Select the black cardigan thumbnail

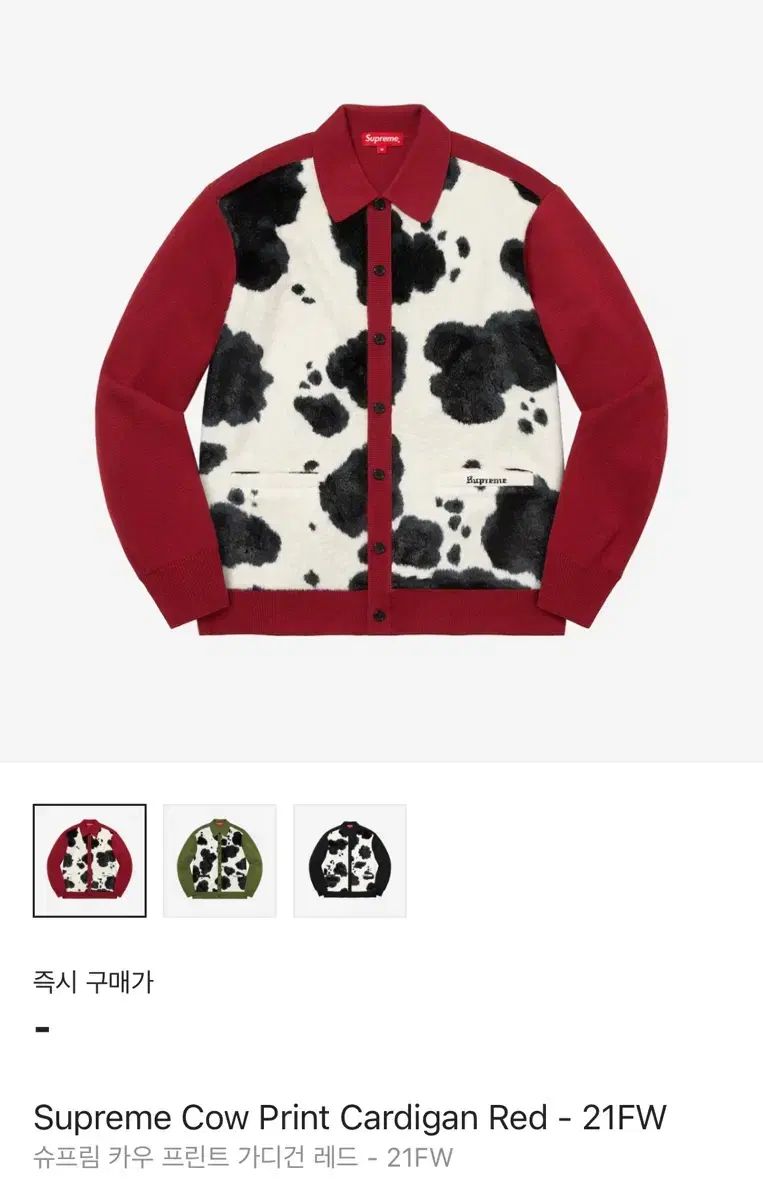(x=350, y=860)
